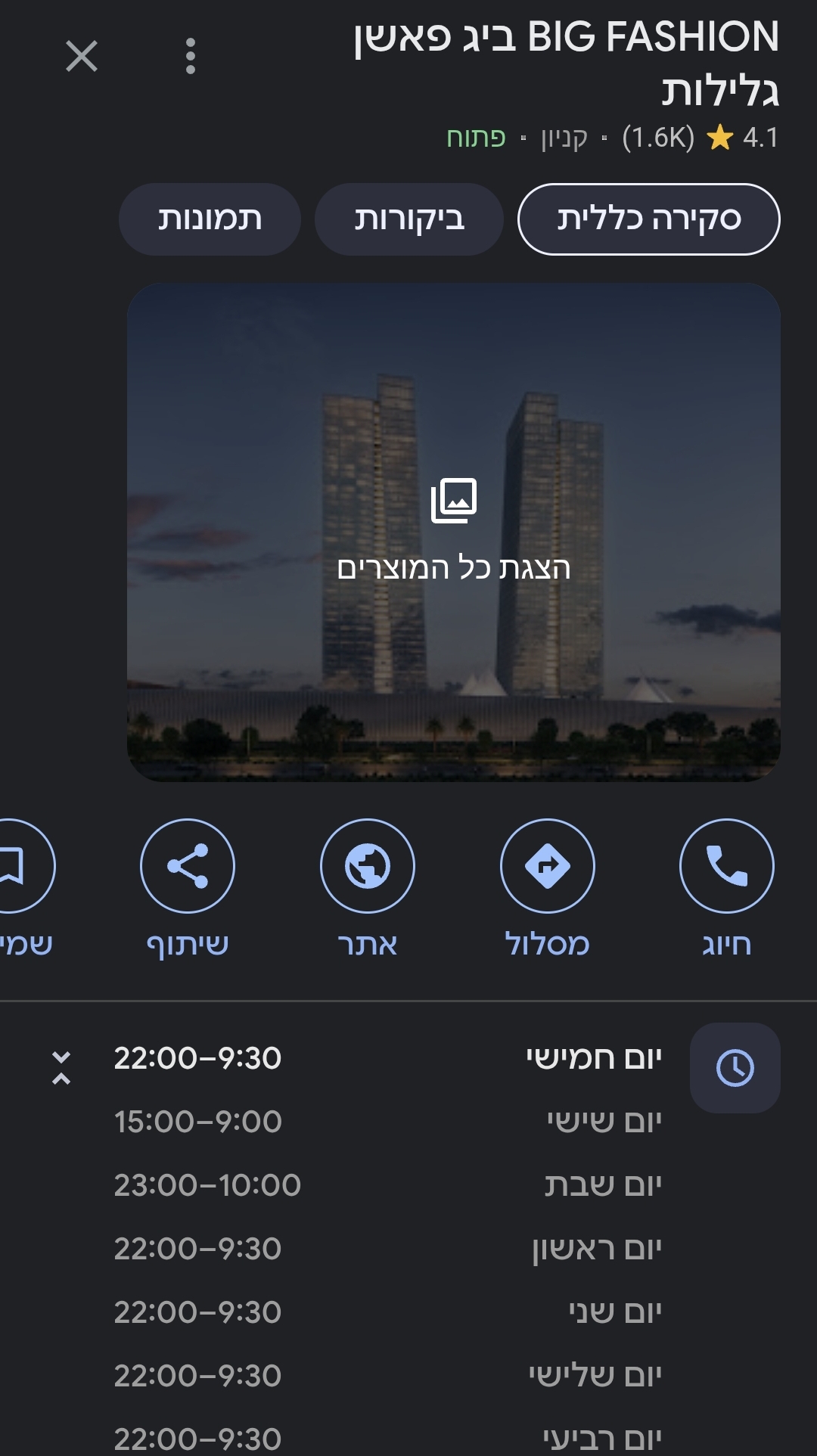817x1456 pixels.
Task: Share this place via שיתוף
Action: [188, 866]
